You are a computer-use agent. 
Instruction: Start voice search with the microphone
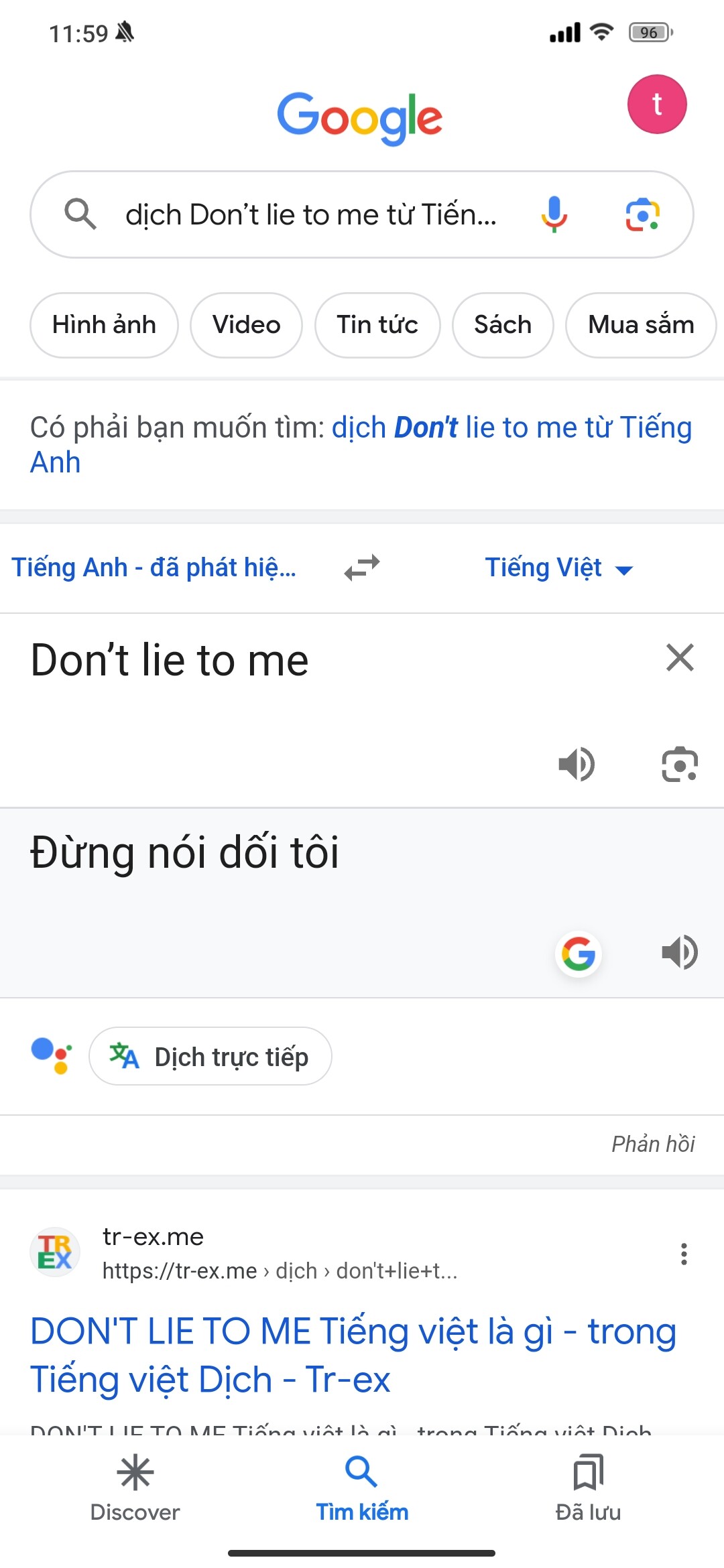click(x=554, y=214)
